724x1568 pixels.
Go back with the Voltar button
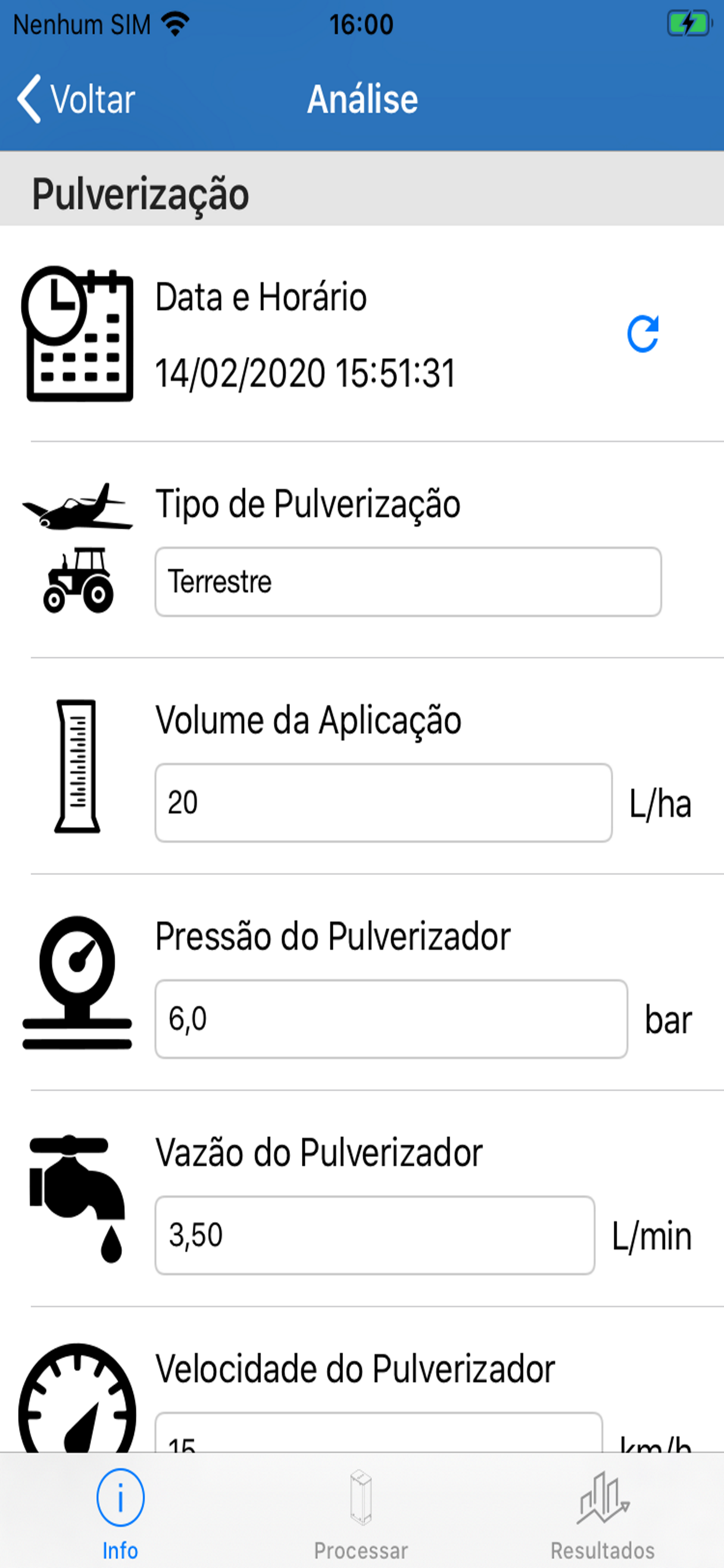(76, 99)
